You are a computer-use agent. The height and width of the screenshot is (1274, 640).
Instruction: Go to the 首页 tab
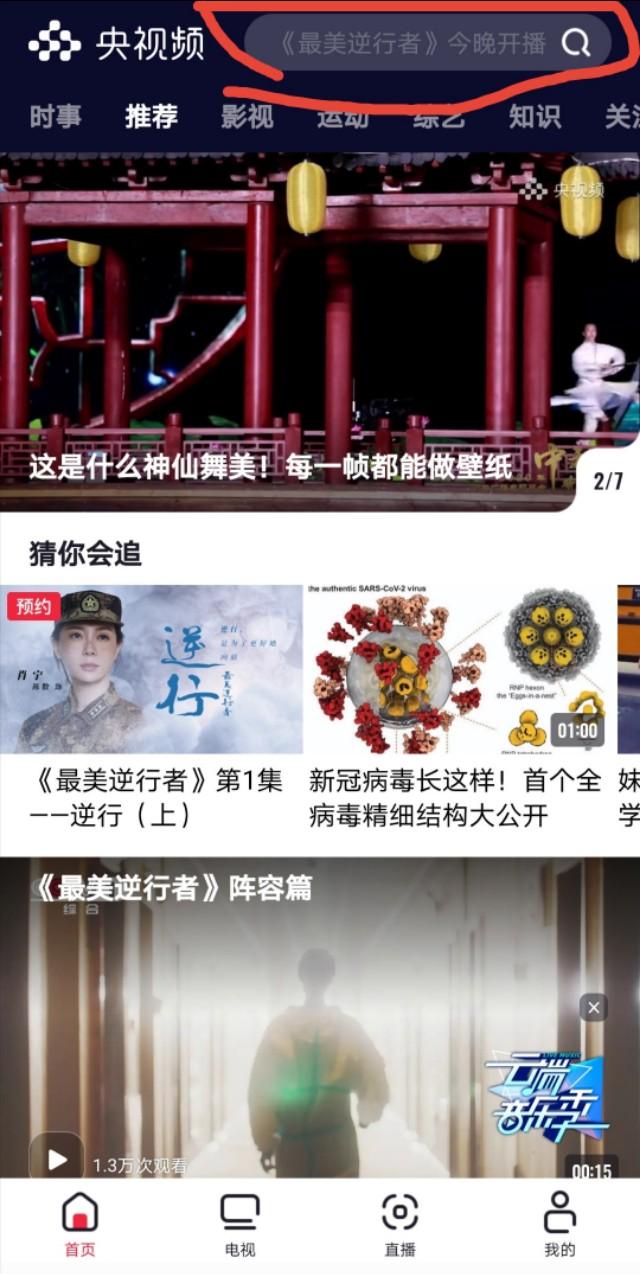tap(80, 1224)
